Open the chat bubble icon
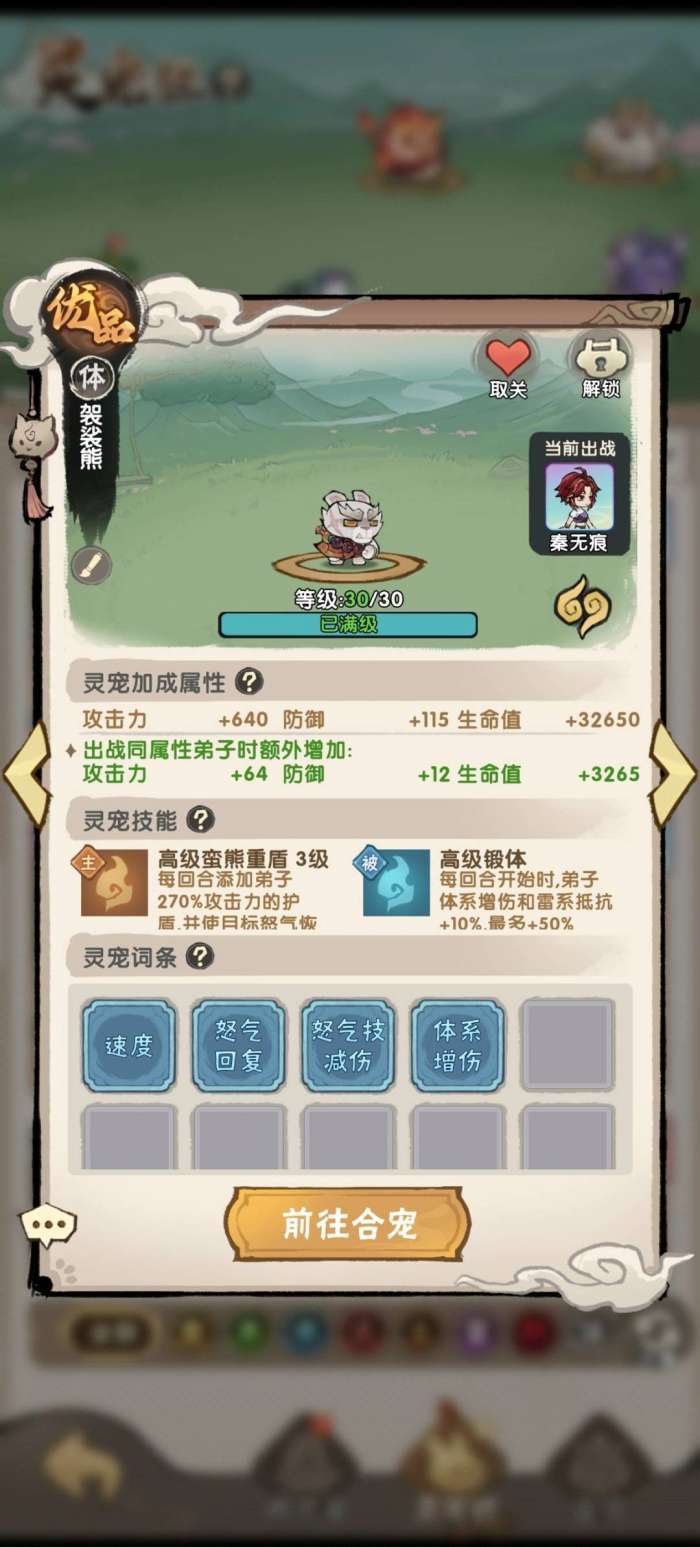700x1547 pixels. point(48,1225)
